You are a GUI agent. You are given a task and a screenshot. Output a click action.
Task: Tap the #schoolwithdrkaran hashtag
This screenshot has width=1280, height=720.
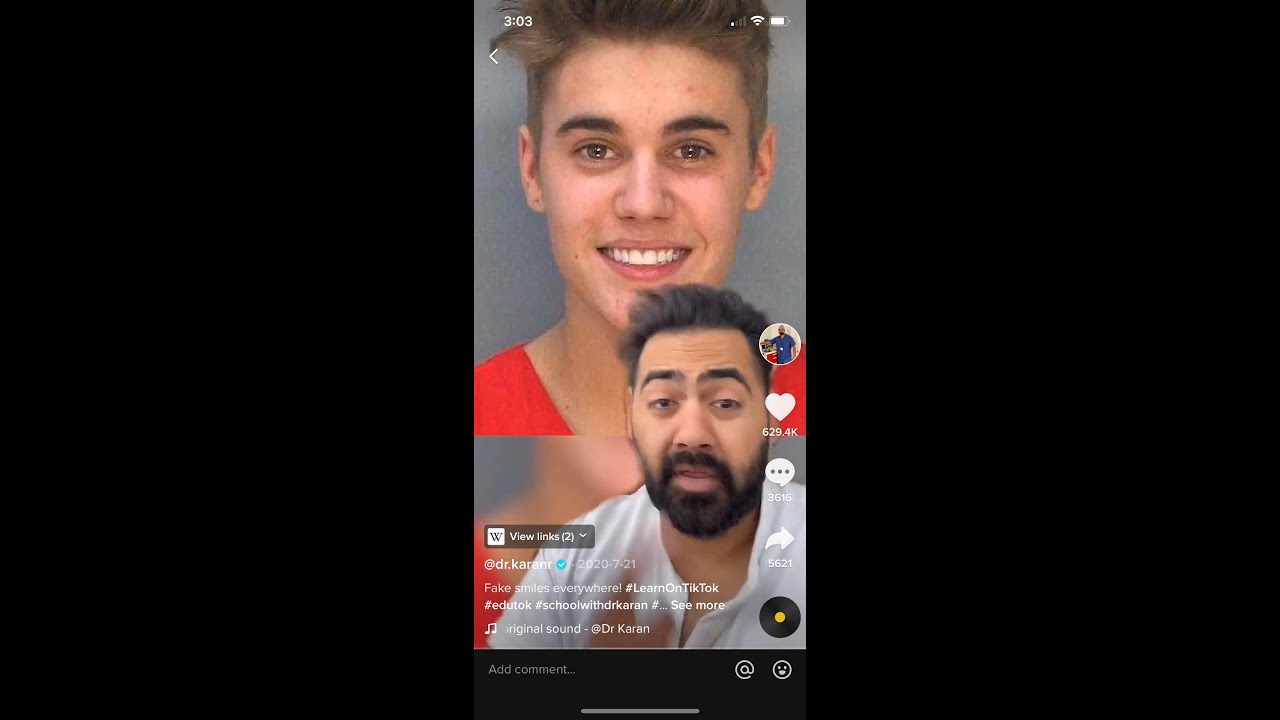pos(591,605)
